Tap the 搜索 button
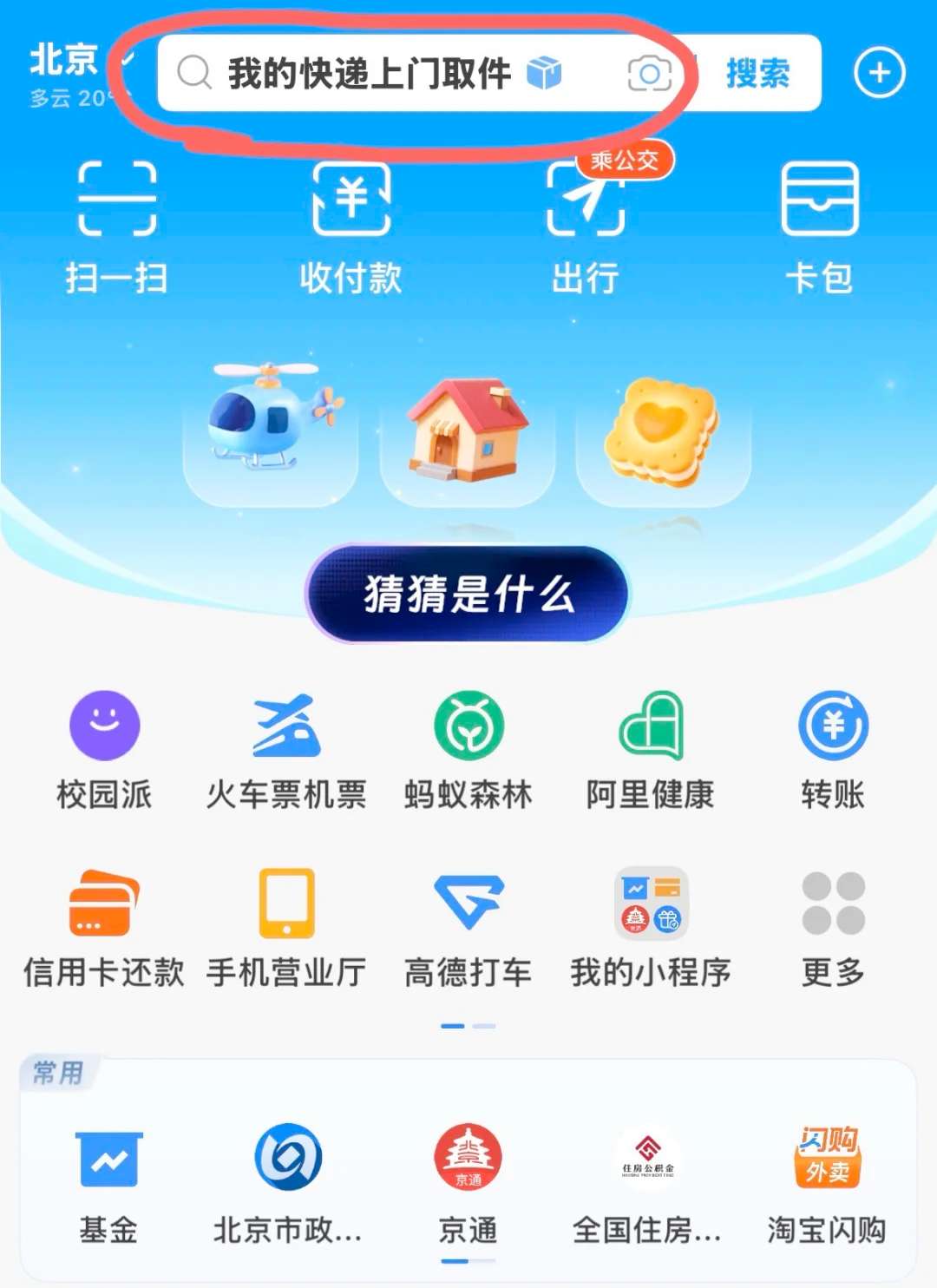Screen dimensions: 937x1288 [x=757, y=74]
